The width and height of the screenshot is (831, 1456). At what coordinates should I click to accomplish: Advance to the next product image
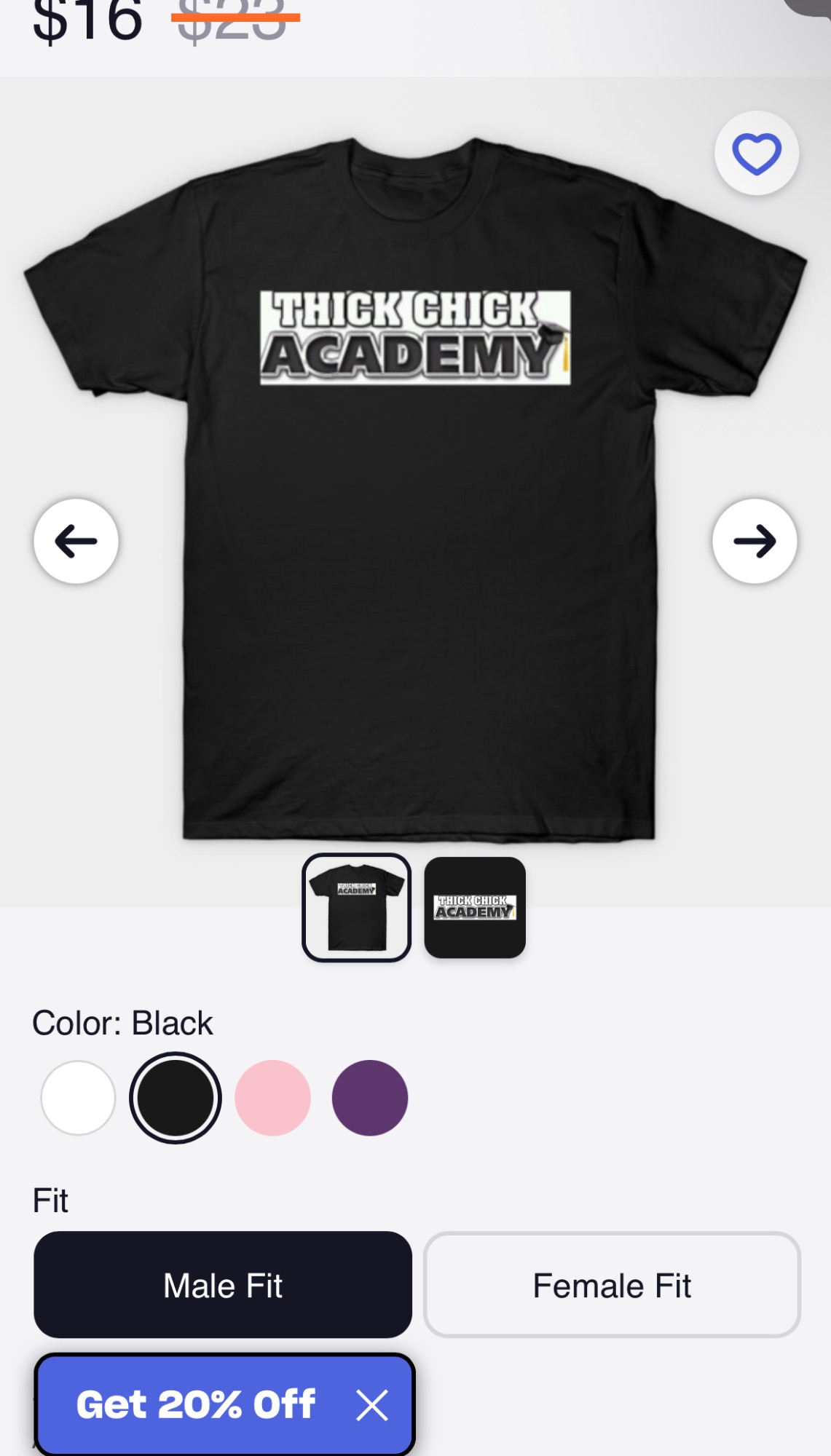(755, 541)
